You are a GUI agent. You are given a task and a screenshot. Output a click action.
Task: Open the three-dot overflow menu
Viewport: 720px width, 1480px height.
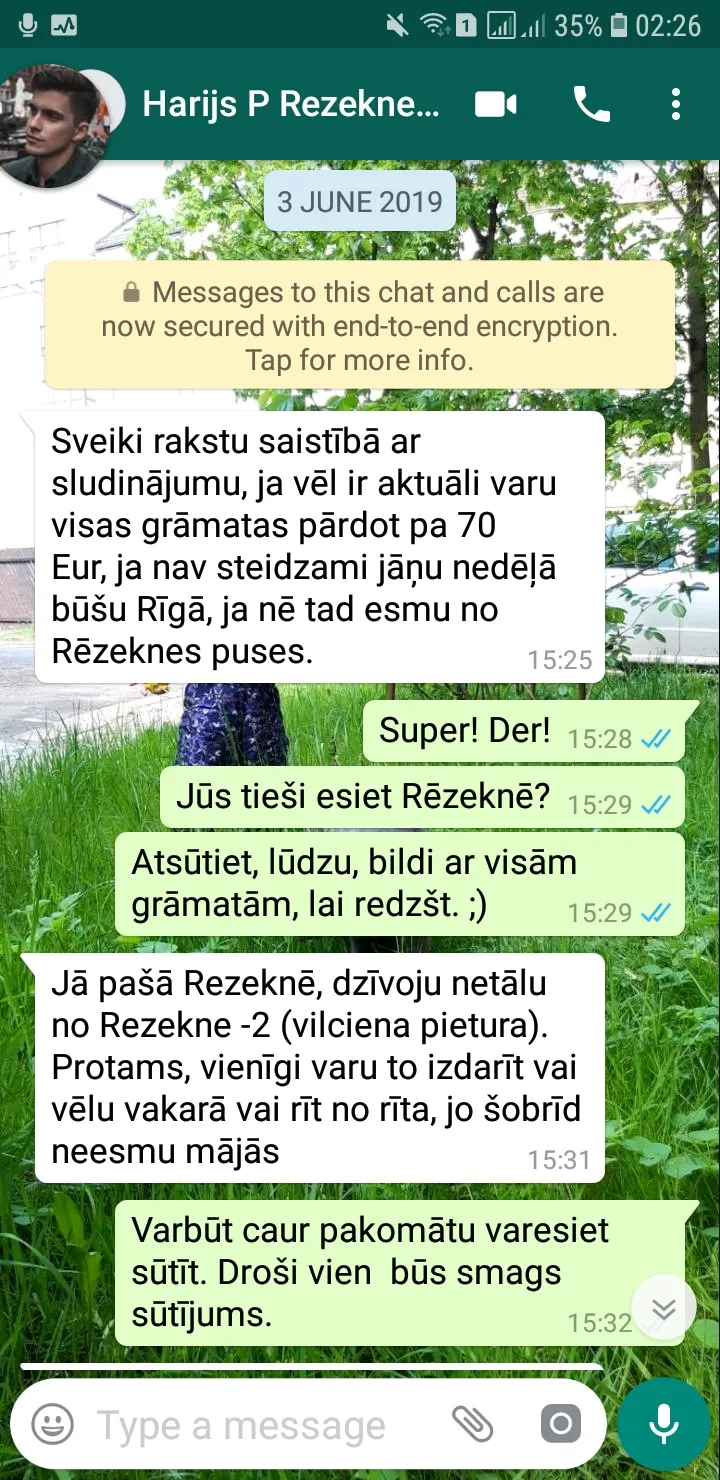[676, 104]
